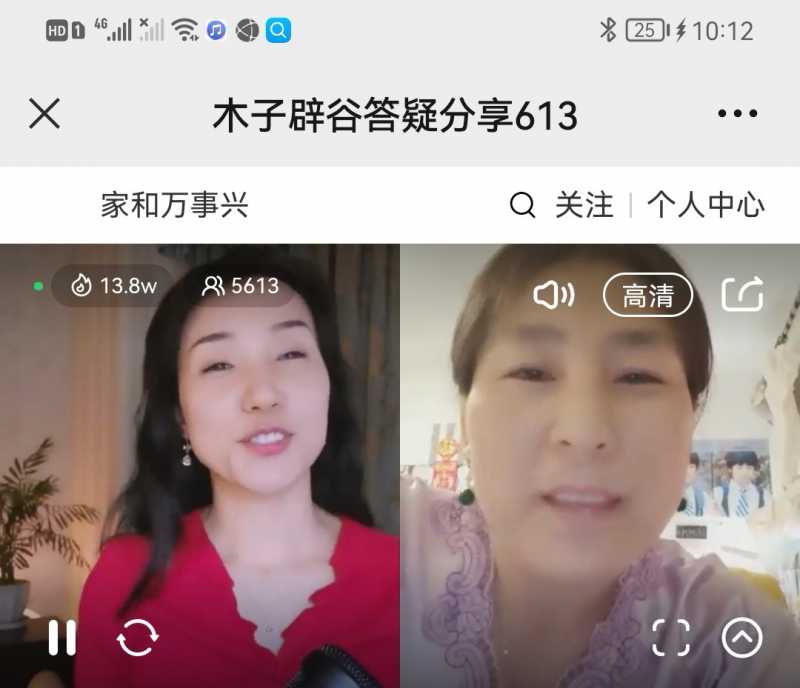800x688 pixels.
Task: Close the live stream page
Action: coord(44,115)
